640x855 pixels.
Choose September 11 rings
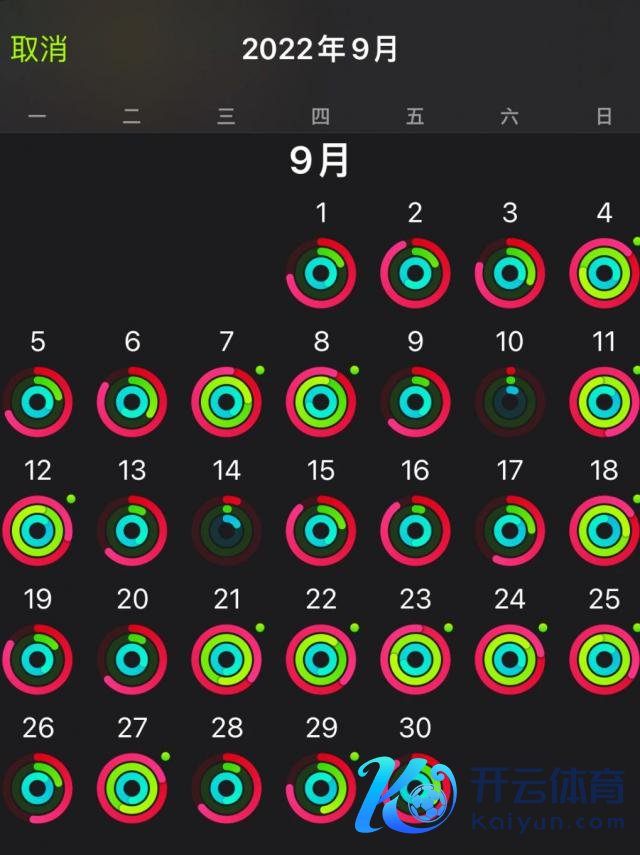coord(604,402)
